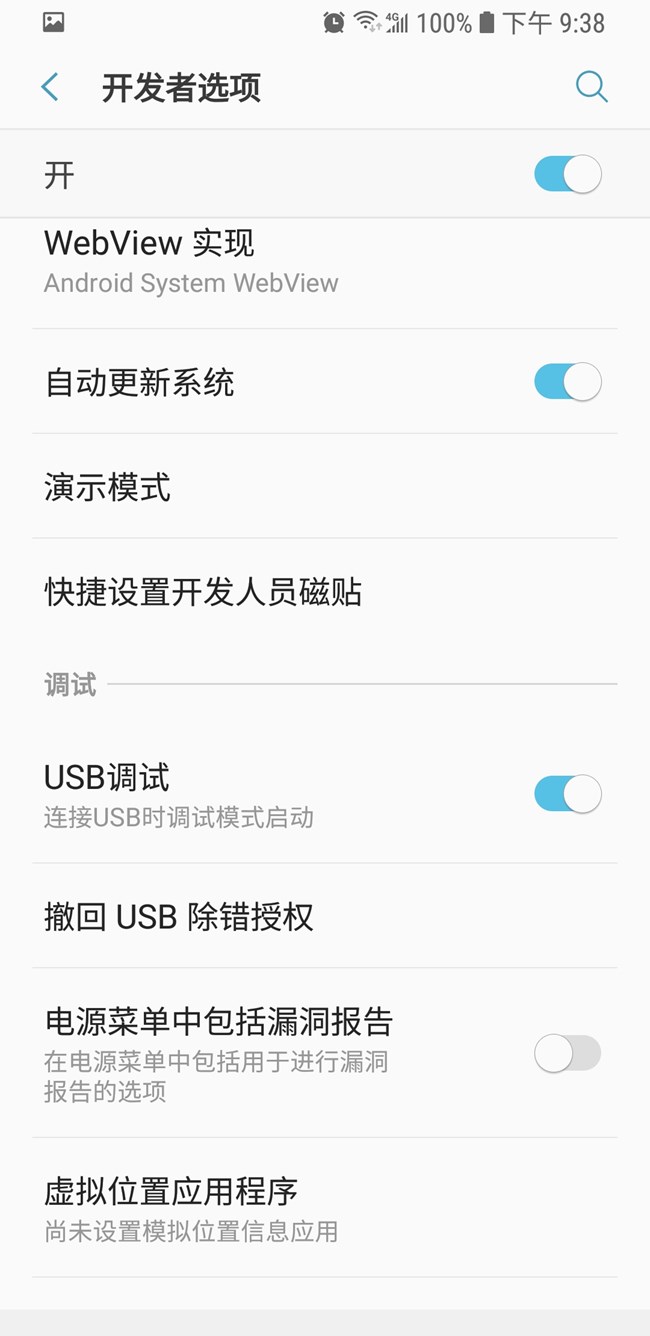Turn off USB调试 switch
The image size is (650, 1336).
(x=567, y=795)
